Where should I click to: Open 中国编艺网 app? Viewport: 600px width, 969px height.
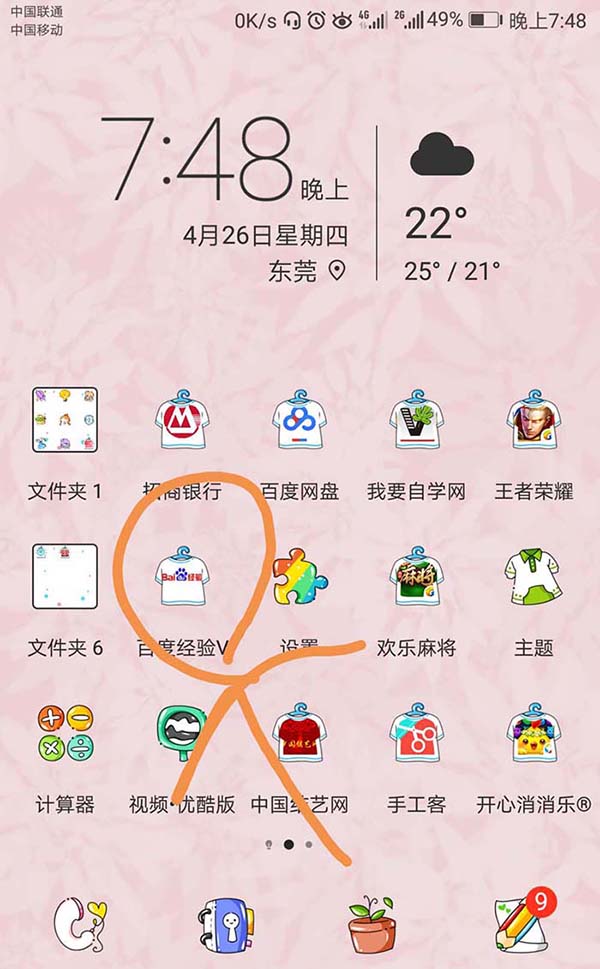300,734
